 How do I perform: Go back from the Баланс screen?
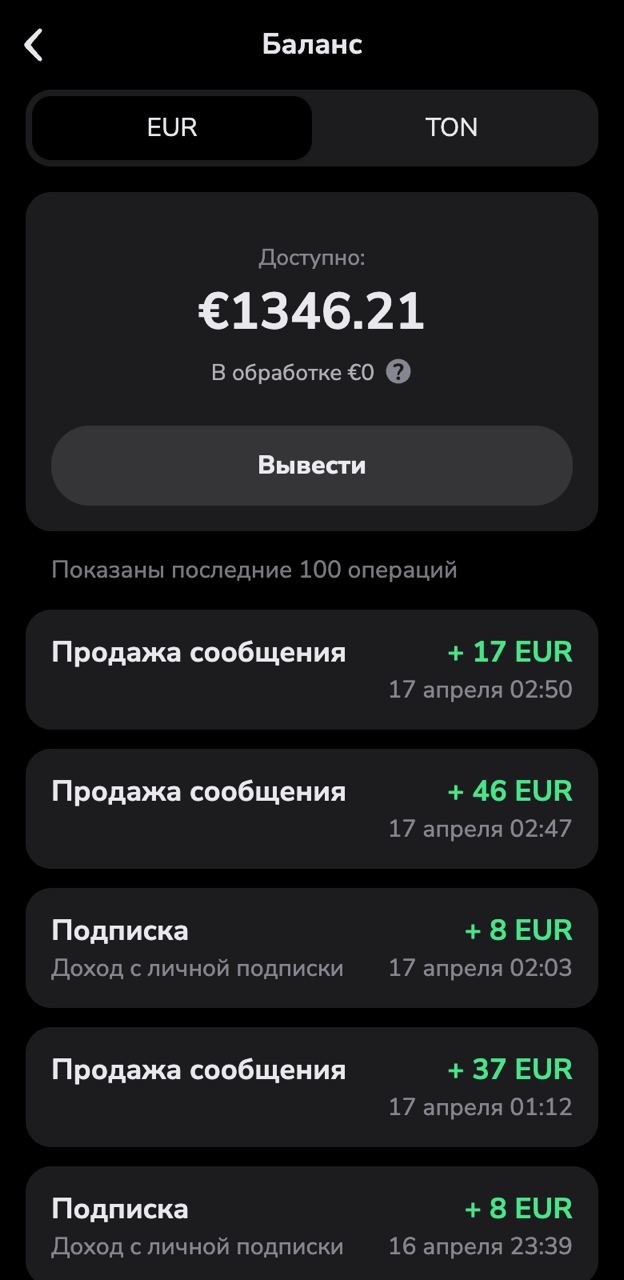[x=34, y=45]
